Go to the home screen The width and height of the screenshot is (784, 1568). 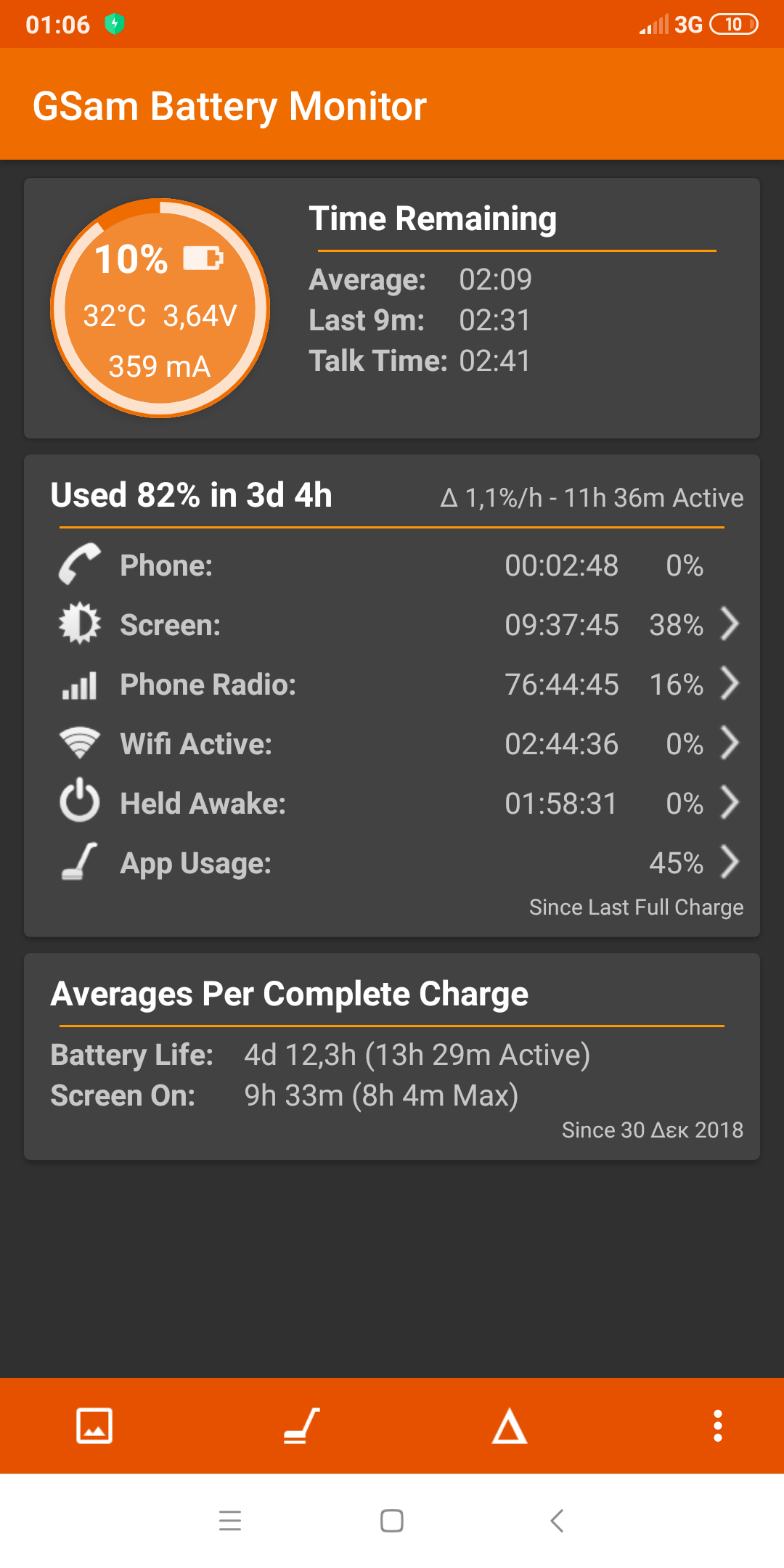coord(392,1520)
